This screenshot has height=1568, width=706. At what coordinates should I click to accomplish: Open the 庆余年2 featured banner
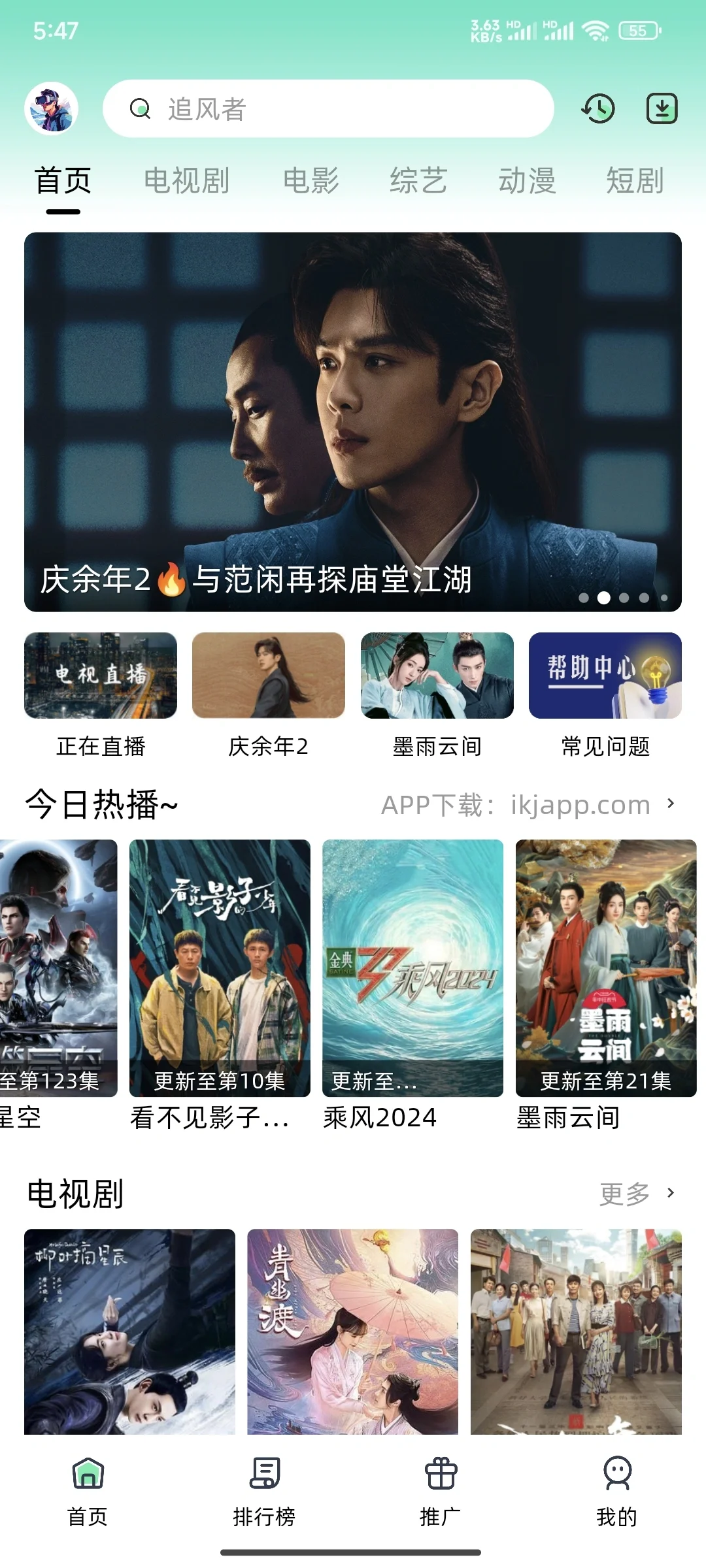pos(353,421)
